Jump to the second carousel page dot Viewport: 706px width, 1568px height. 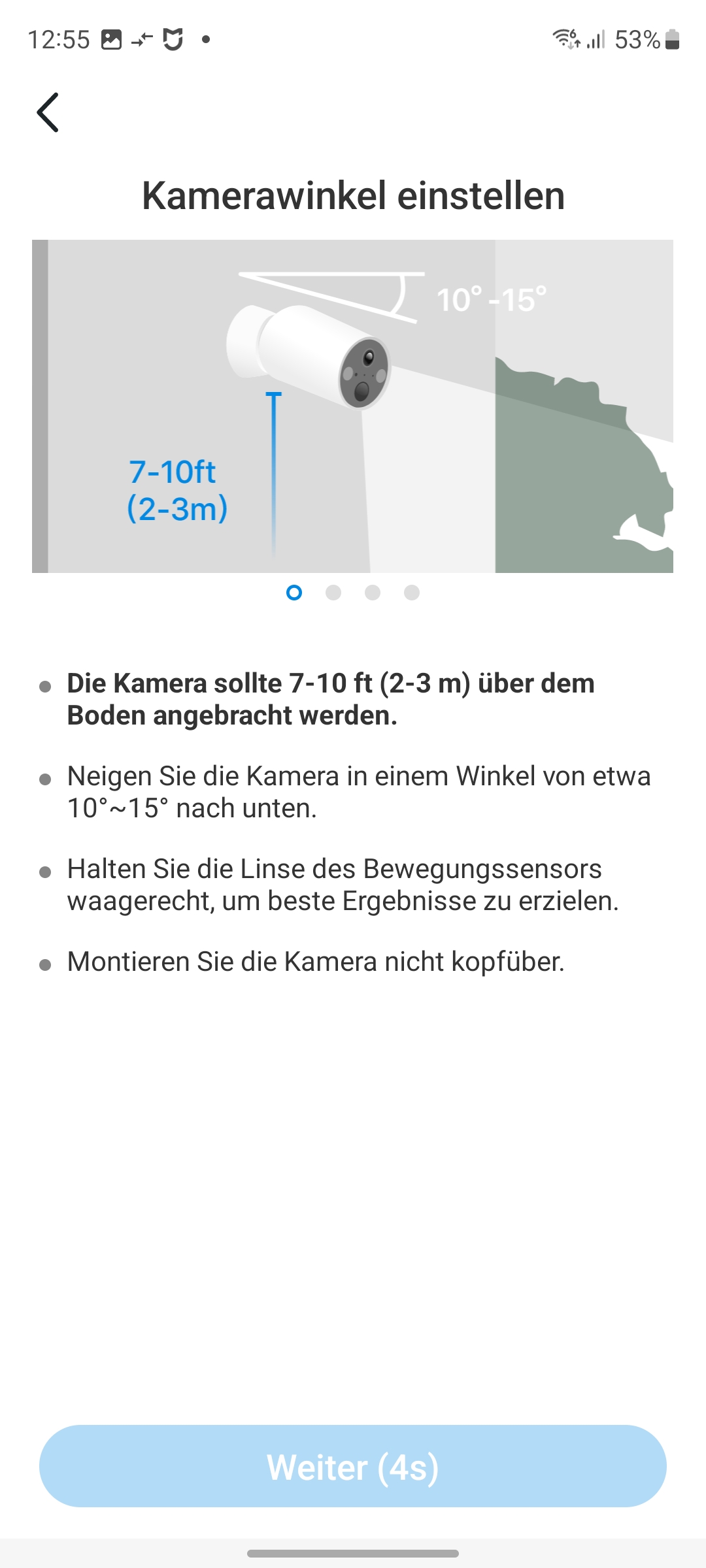click(x=333, y=593)
